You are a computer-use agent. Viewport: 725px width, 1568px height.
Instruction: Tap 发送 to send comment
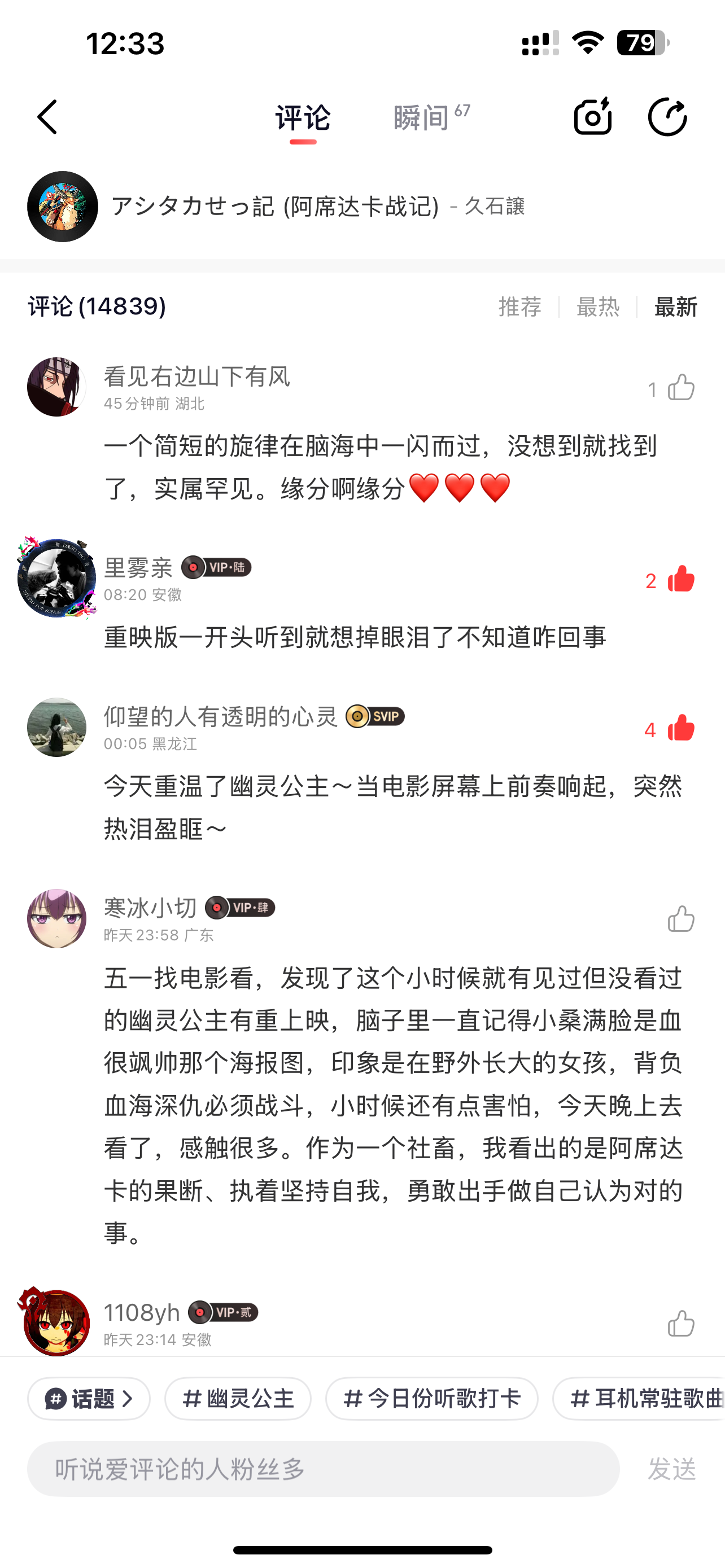[671, 1469]
